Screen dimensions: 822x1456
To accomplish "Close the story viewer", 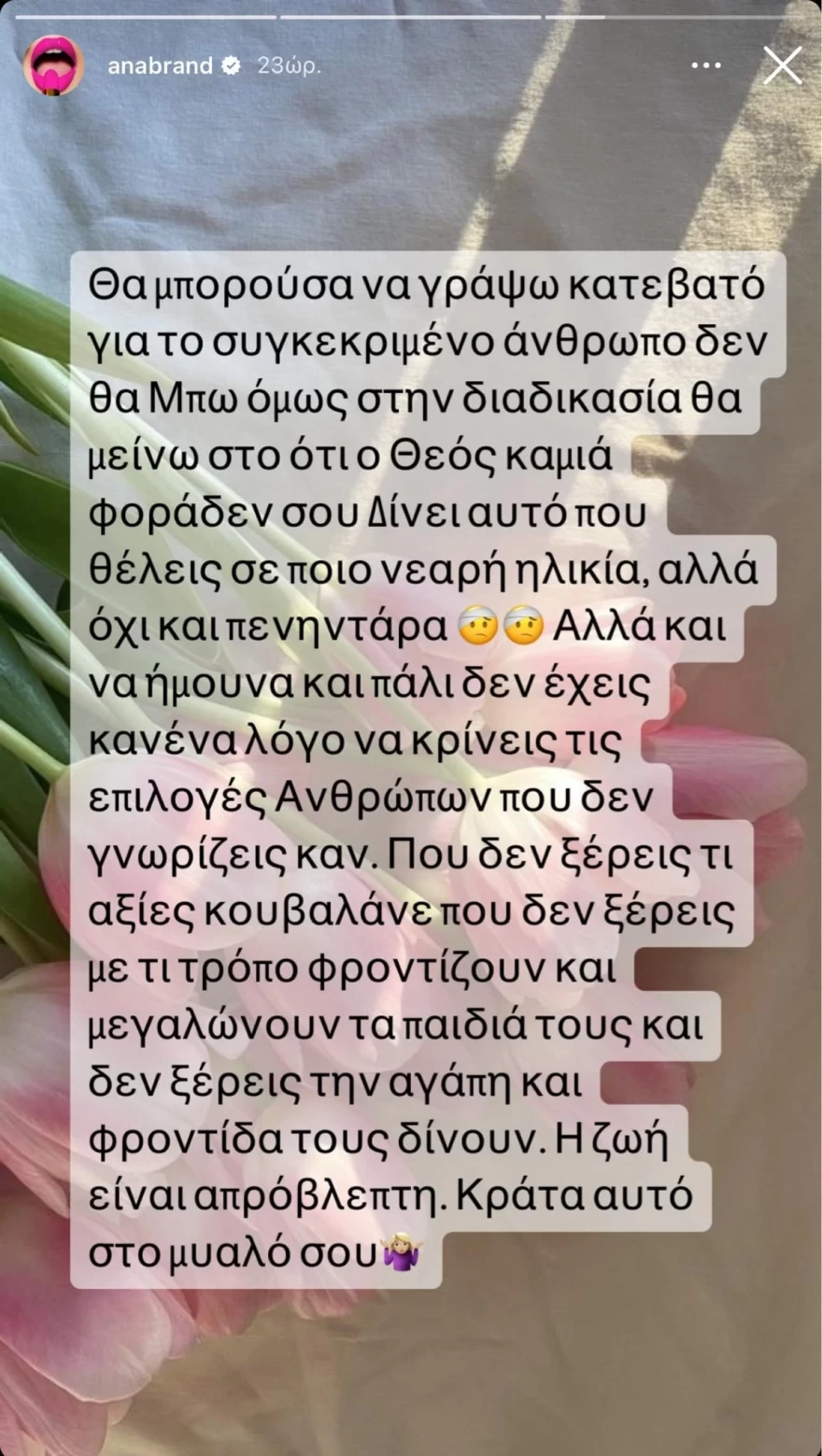I will coord(782,65).
